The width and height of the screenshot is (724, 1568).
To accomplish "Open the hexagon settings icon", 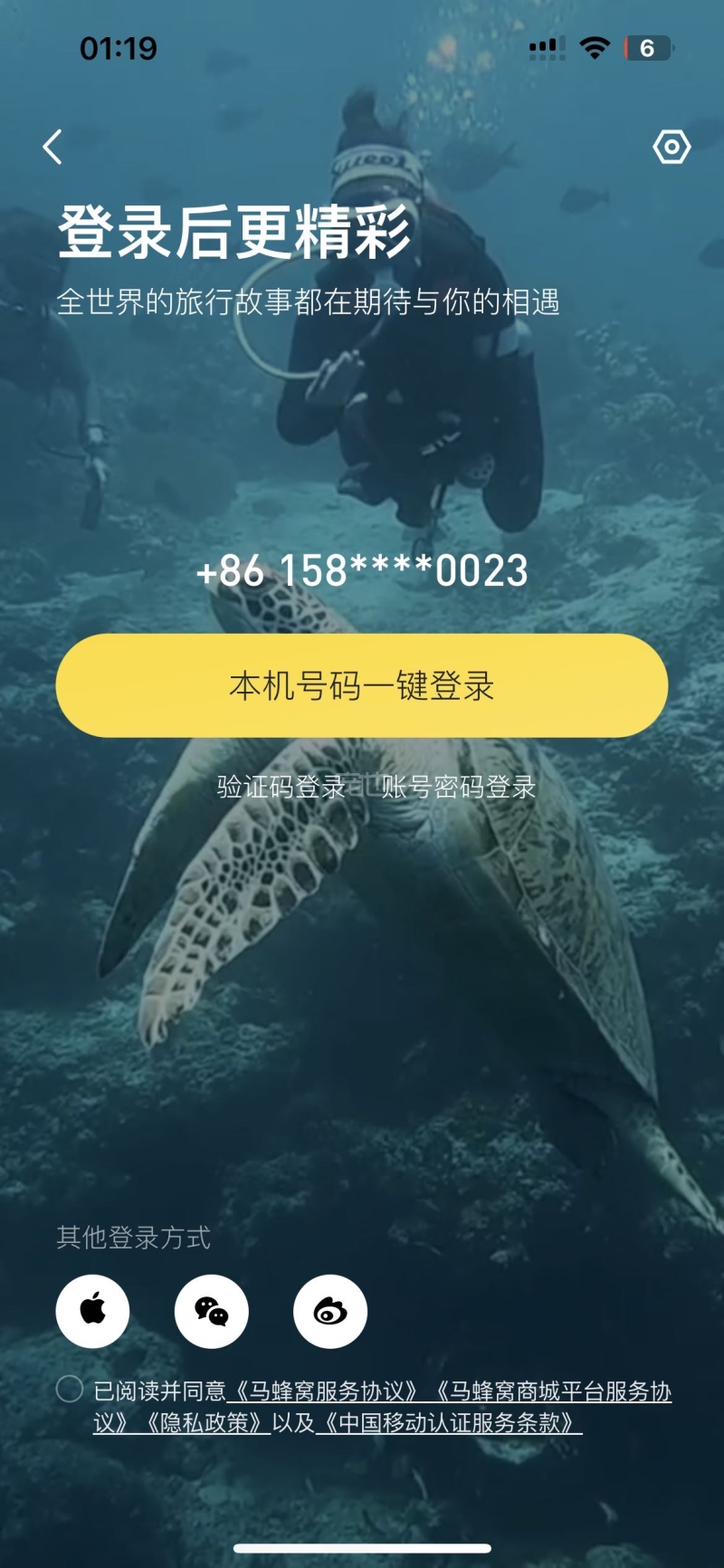I will coord(672,147).
